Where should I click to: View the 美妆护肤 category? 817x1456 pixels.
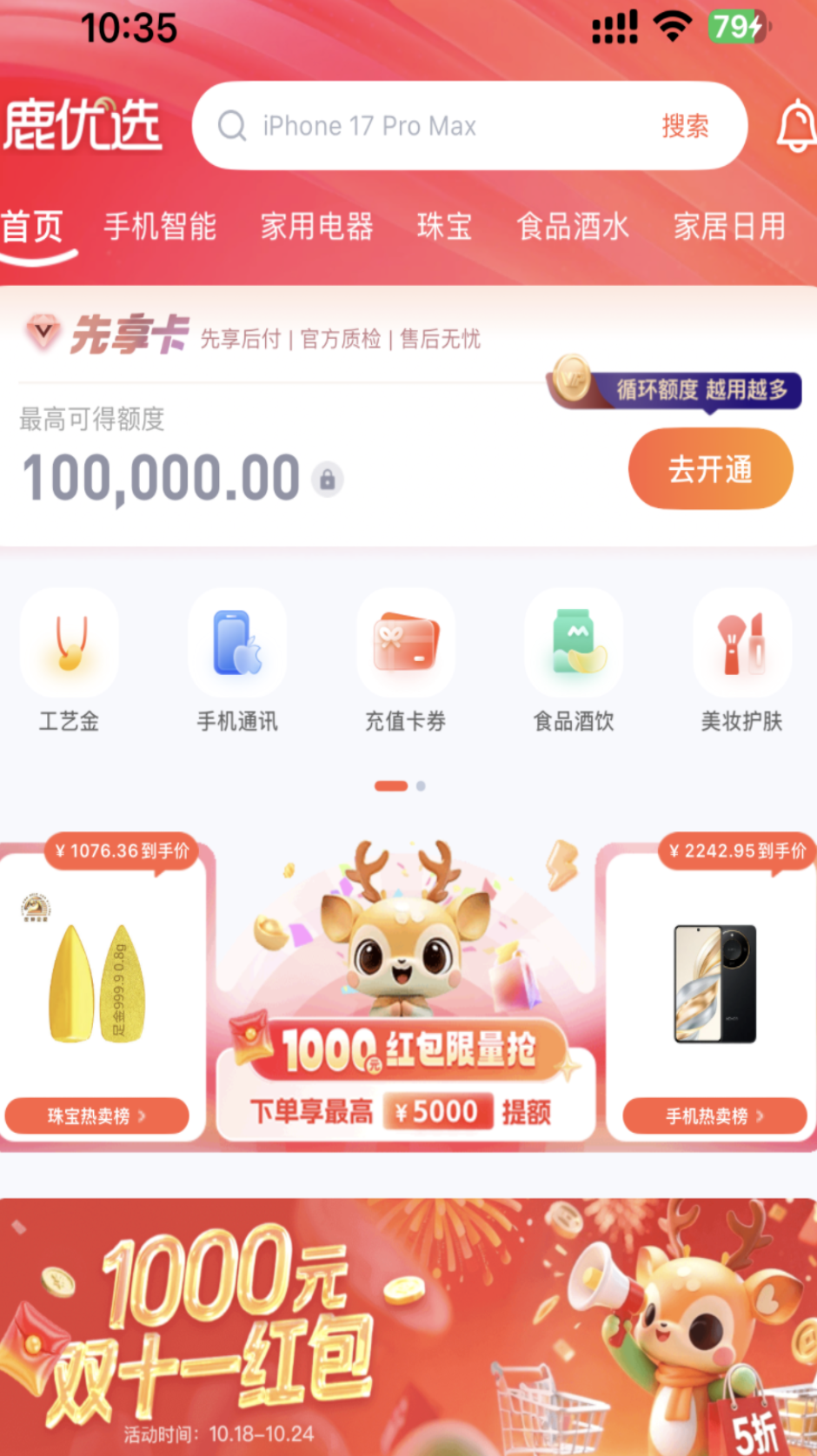point(741,660)
